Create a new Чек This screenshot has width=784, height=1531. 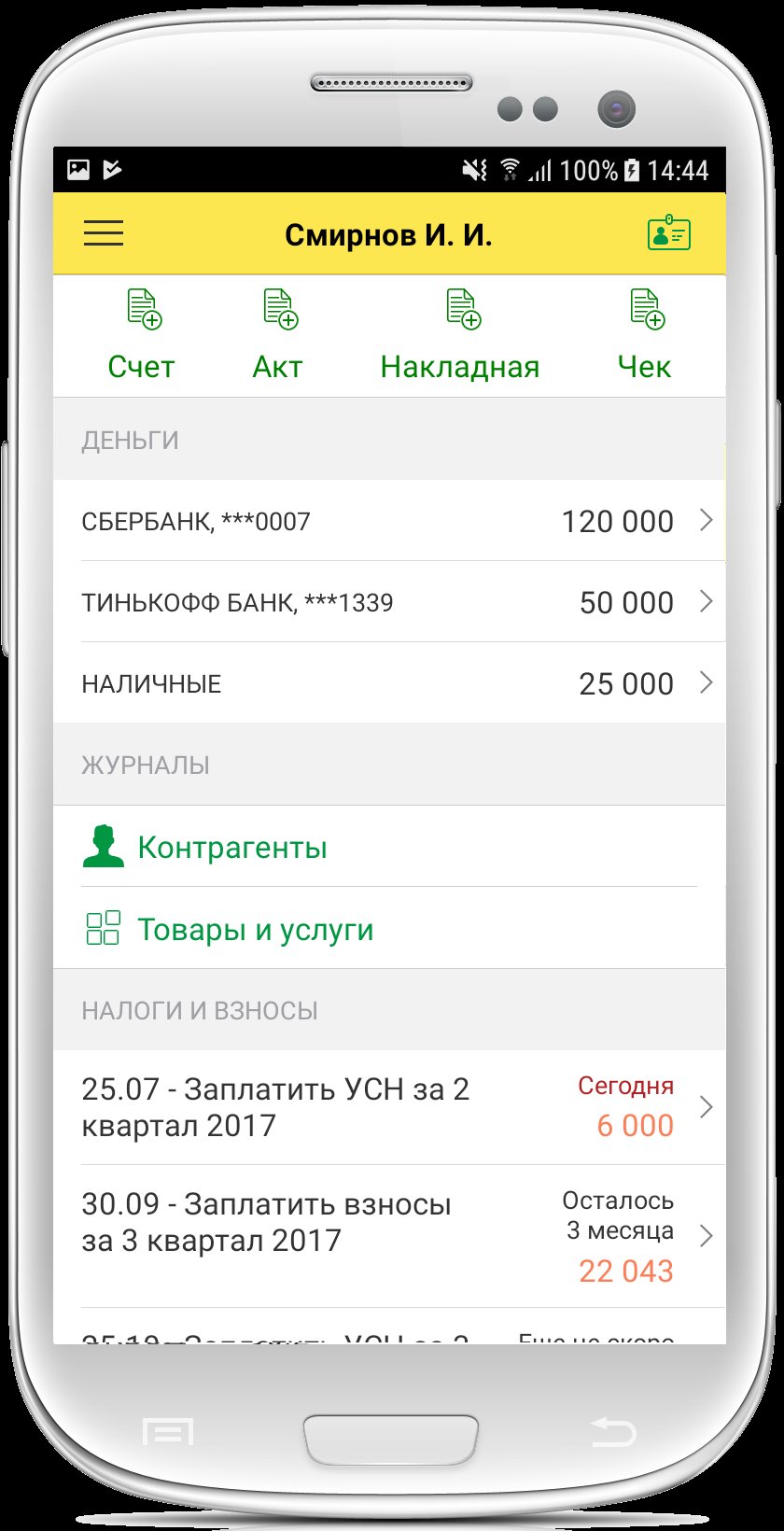pyautogui.click(x=645, y=335)
